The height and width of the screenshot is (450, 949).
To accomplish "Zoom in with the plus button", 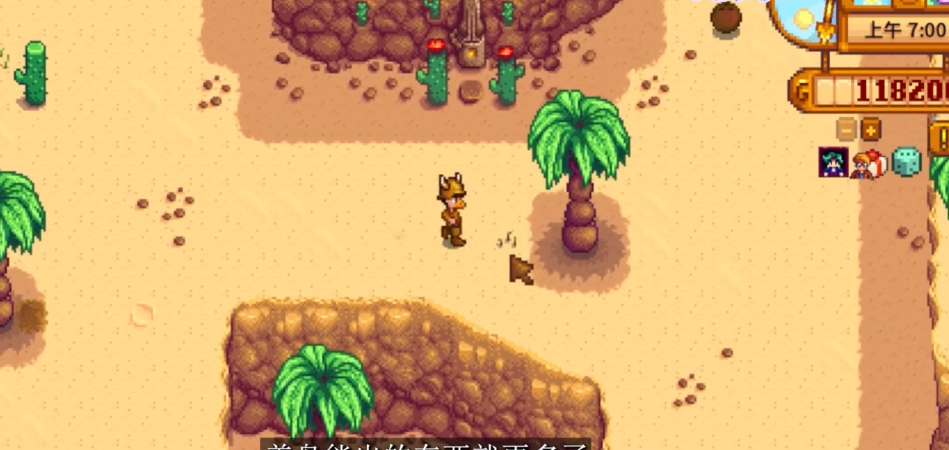I will (x=871, y=130).
